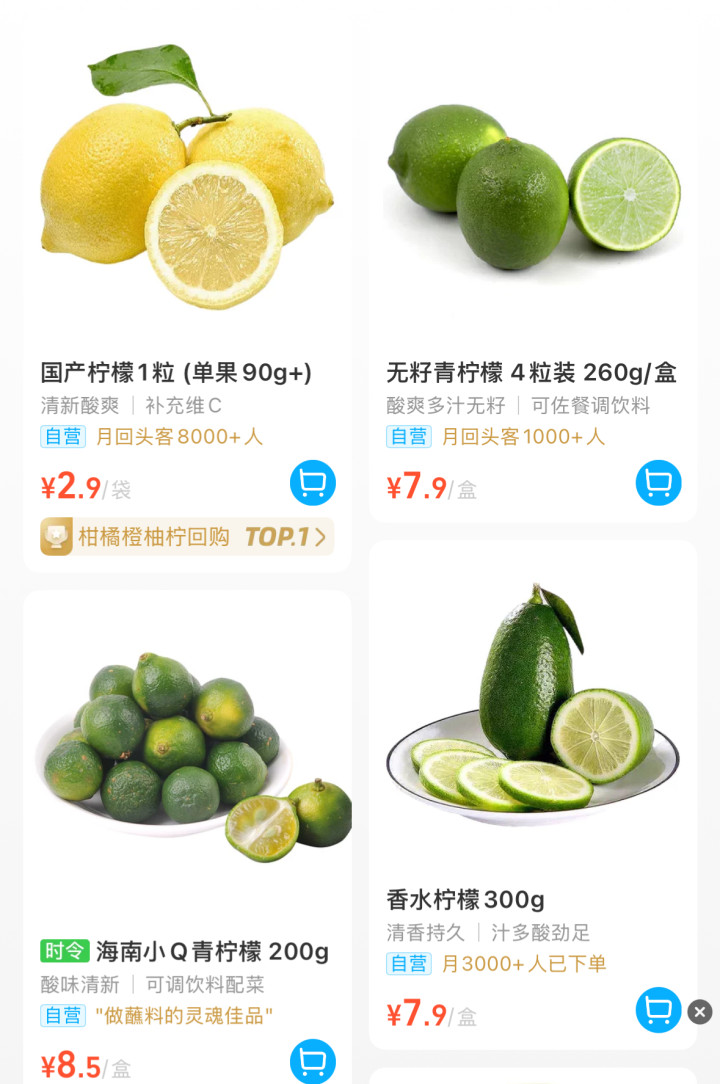Dismiss the 香水柠檬 card via the X button
The height and width of the screenshot is (1084, 720).
point(699,1012)
